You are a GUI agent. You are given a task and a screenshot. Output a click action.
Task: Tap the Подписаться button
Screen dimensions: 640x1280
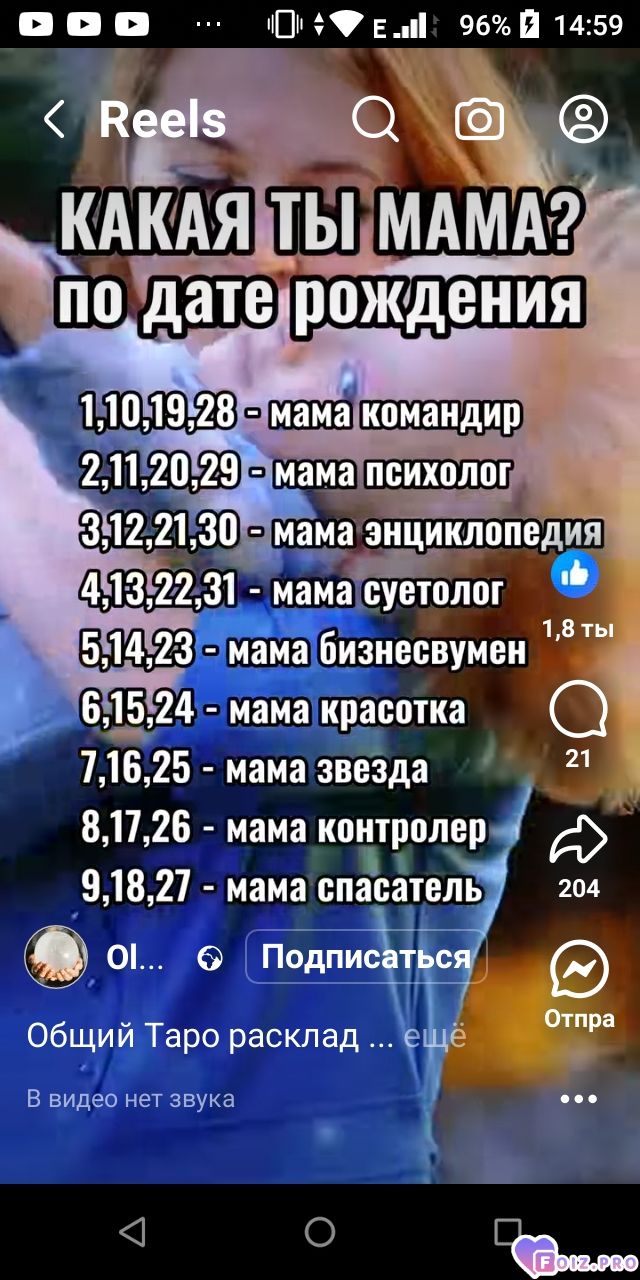coord(365,957)
